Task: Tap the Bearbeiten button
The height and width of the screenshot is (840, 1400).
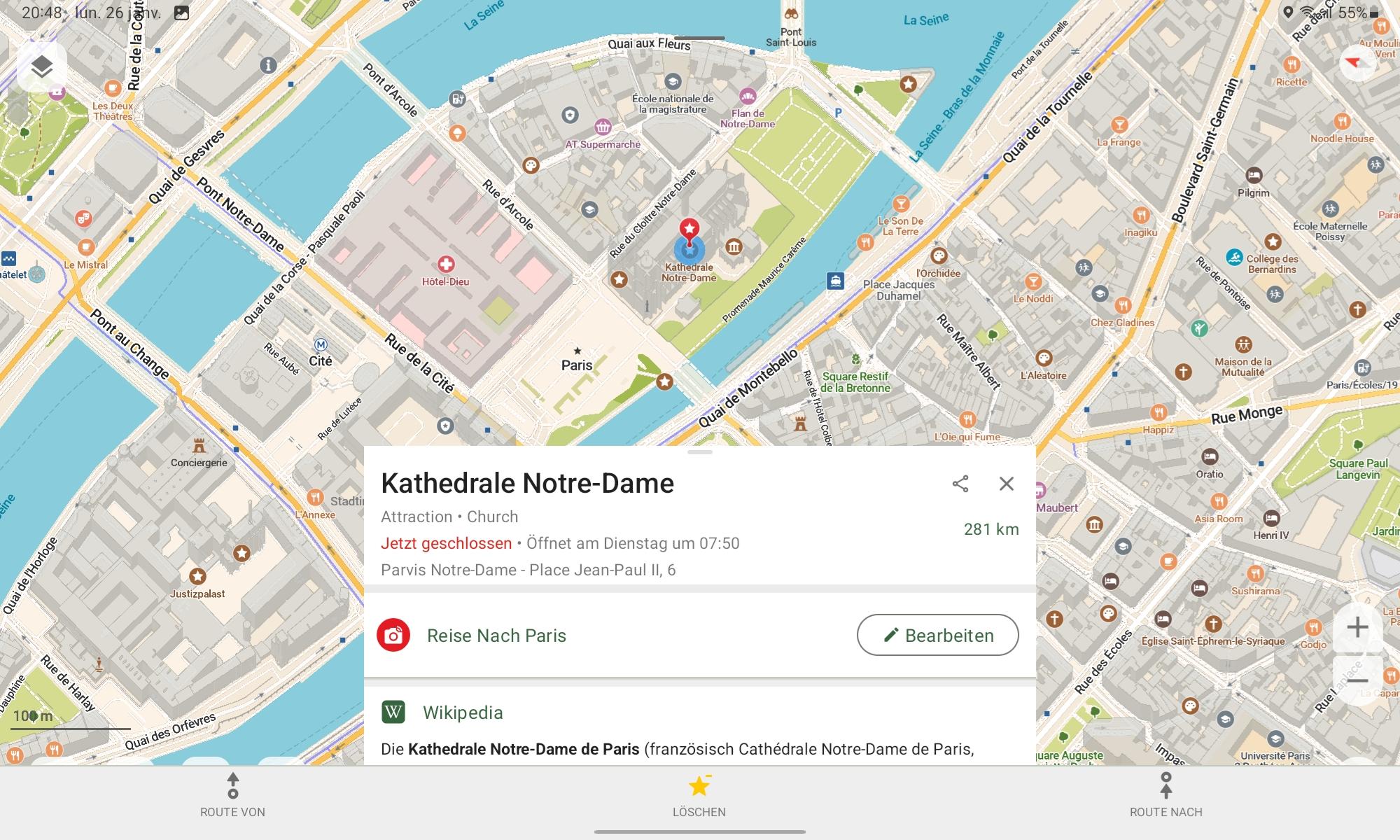Action: coord(937,636)
